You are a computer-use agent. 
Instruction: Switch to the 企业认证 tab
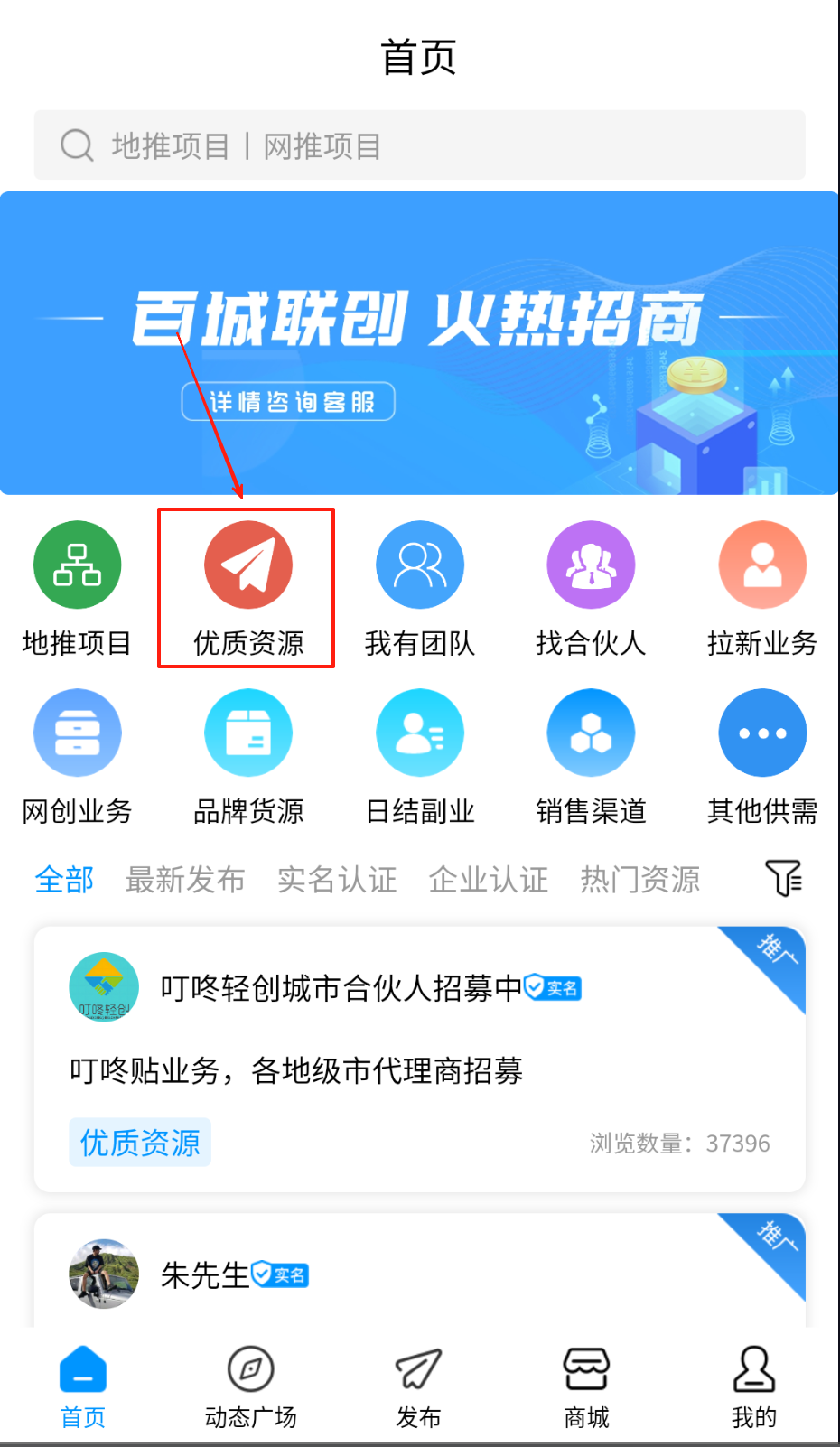[489, 879]
